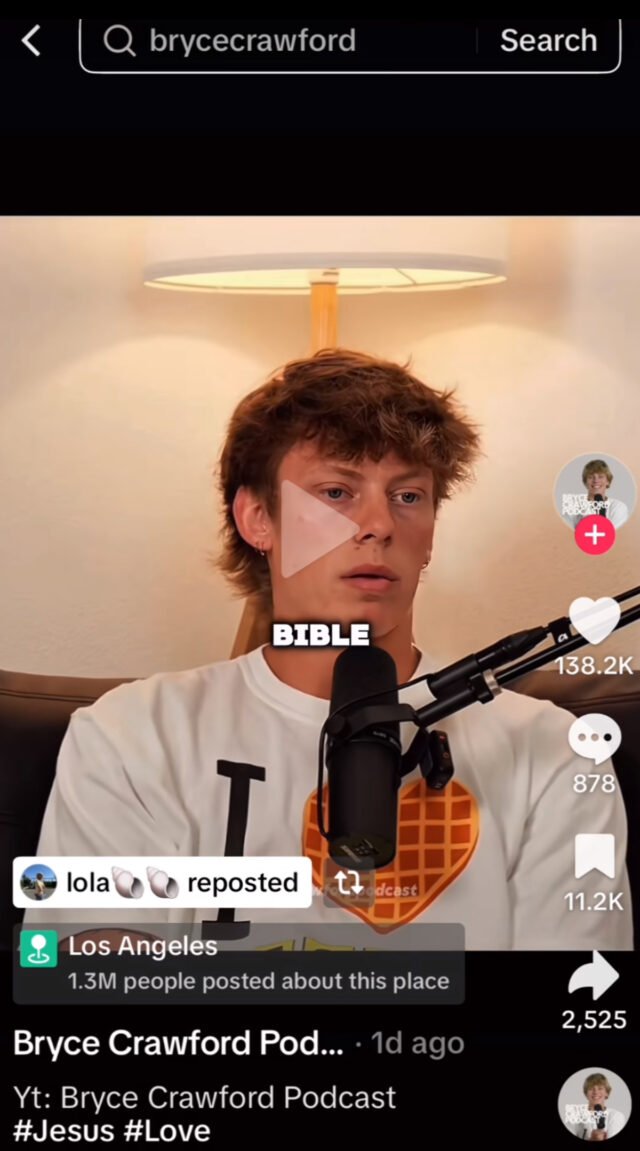Open the Los Angeles location card
Screen dimensions: 640x1151
(239, 963)
